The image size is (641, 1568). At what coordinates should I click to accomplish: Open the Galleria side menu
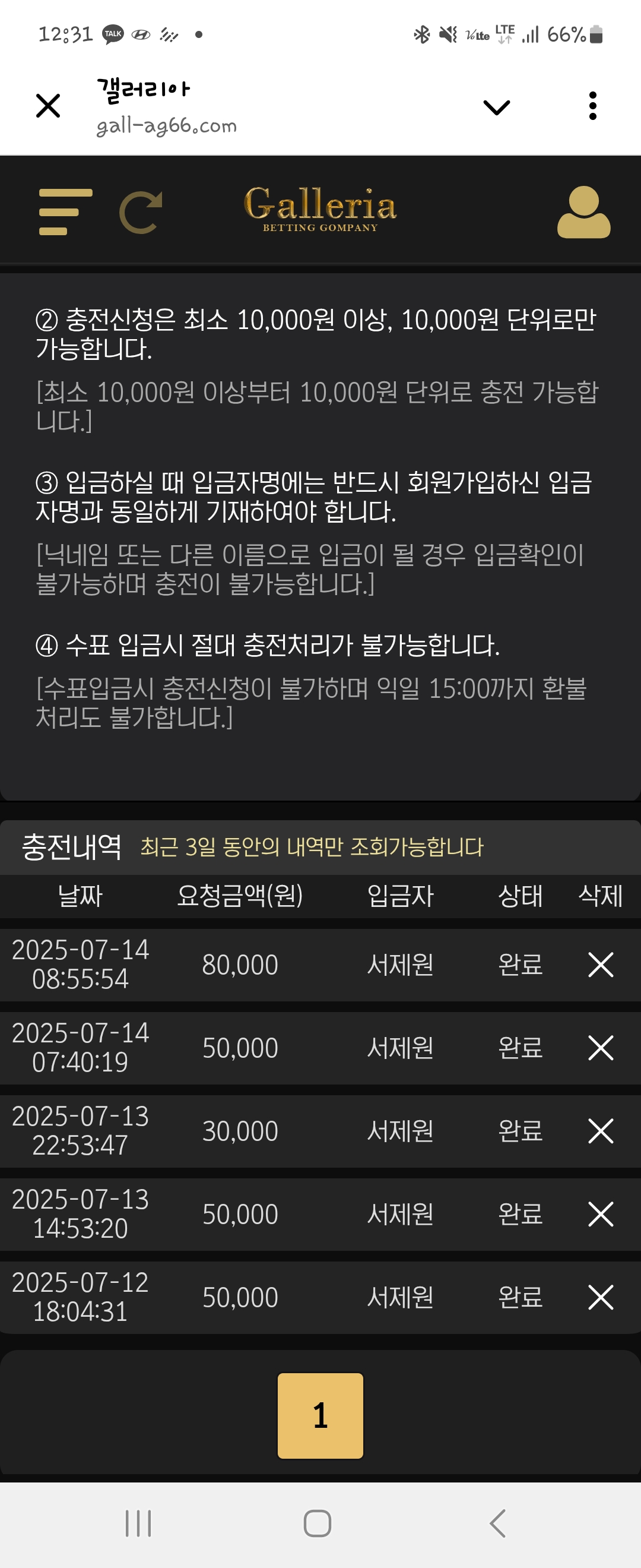(65, 212)
